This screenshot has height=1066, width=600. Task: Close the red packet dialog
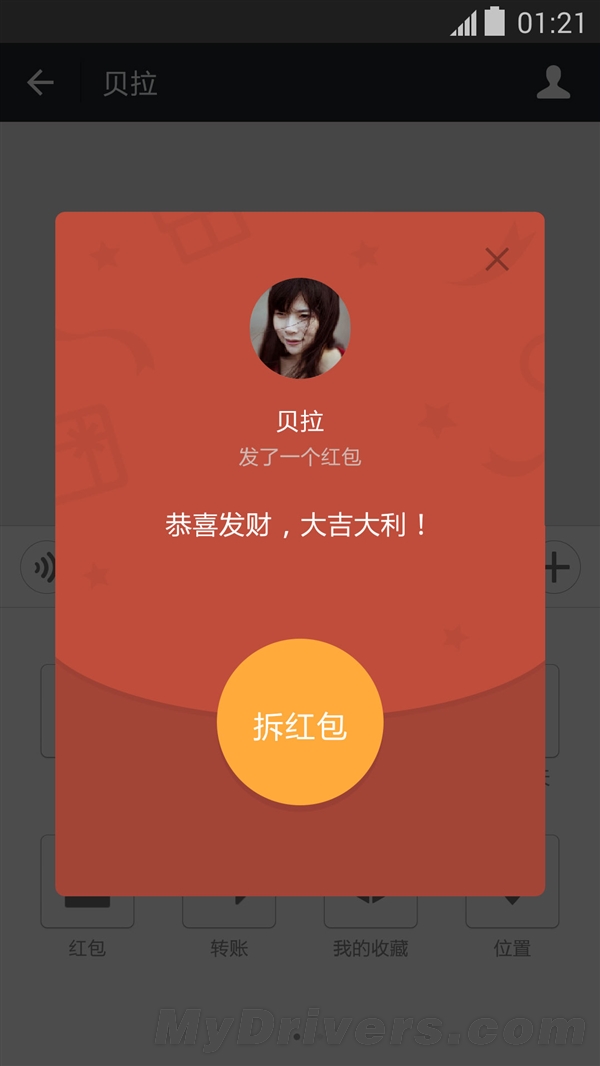[x=497, y=259]
